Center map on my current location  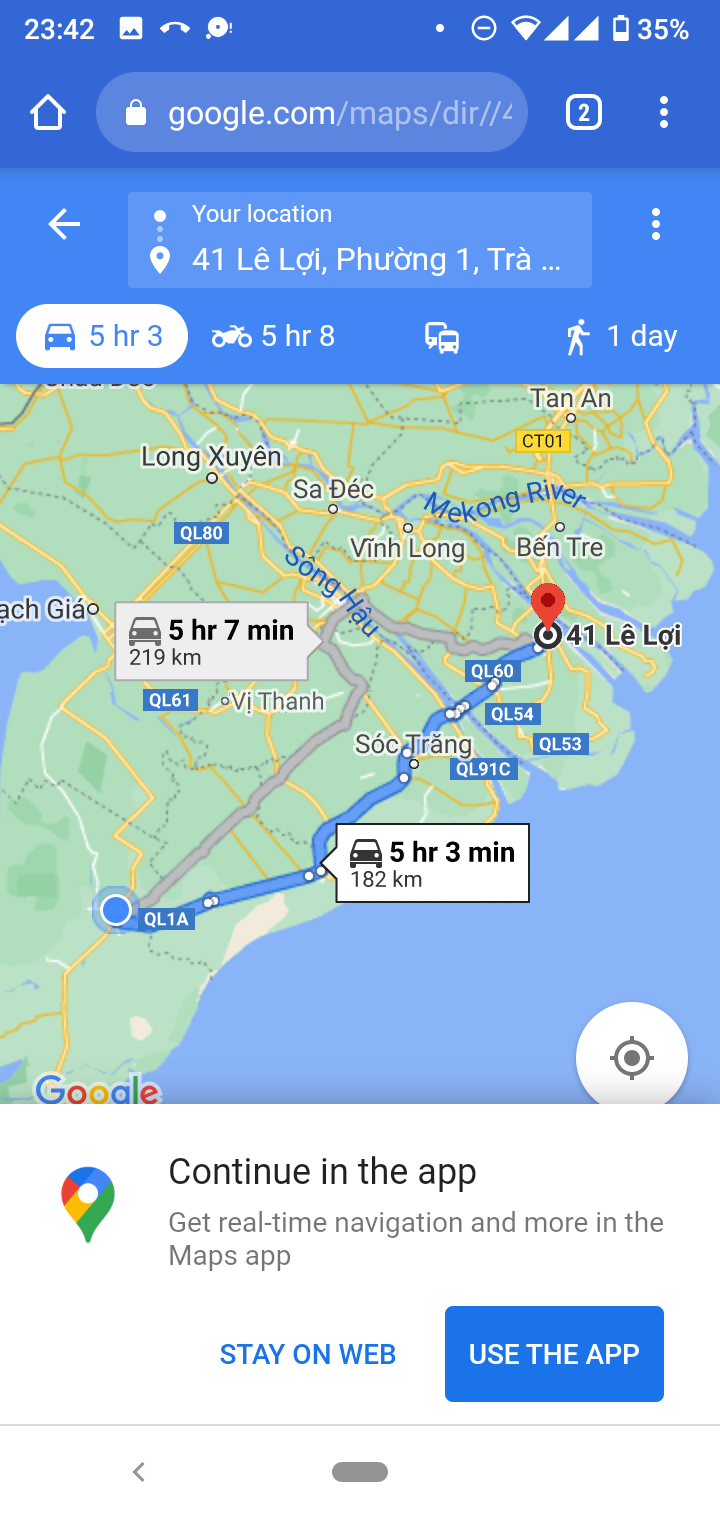[x=631, y=1057]
